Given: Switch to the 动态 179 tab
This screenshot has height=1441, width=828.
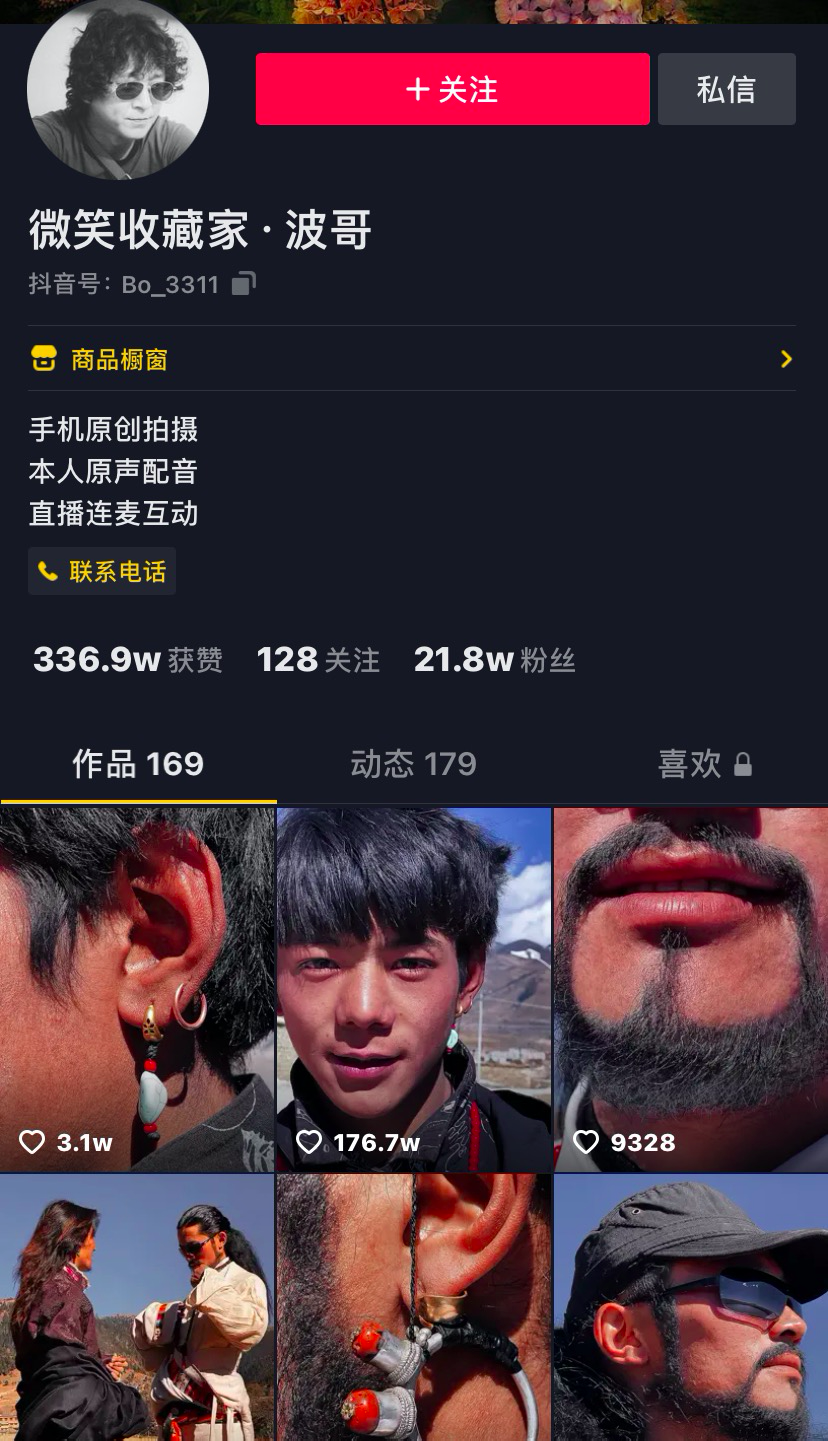Looking at the screenshot, I should [x=413, y=764].
